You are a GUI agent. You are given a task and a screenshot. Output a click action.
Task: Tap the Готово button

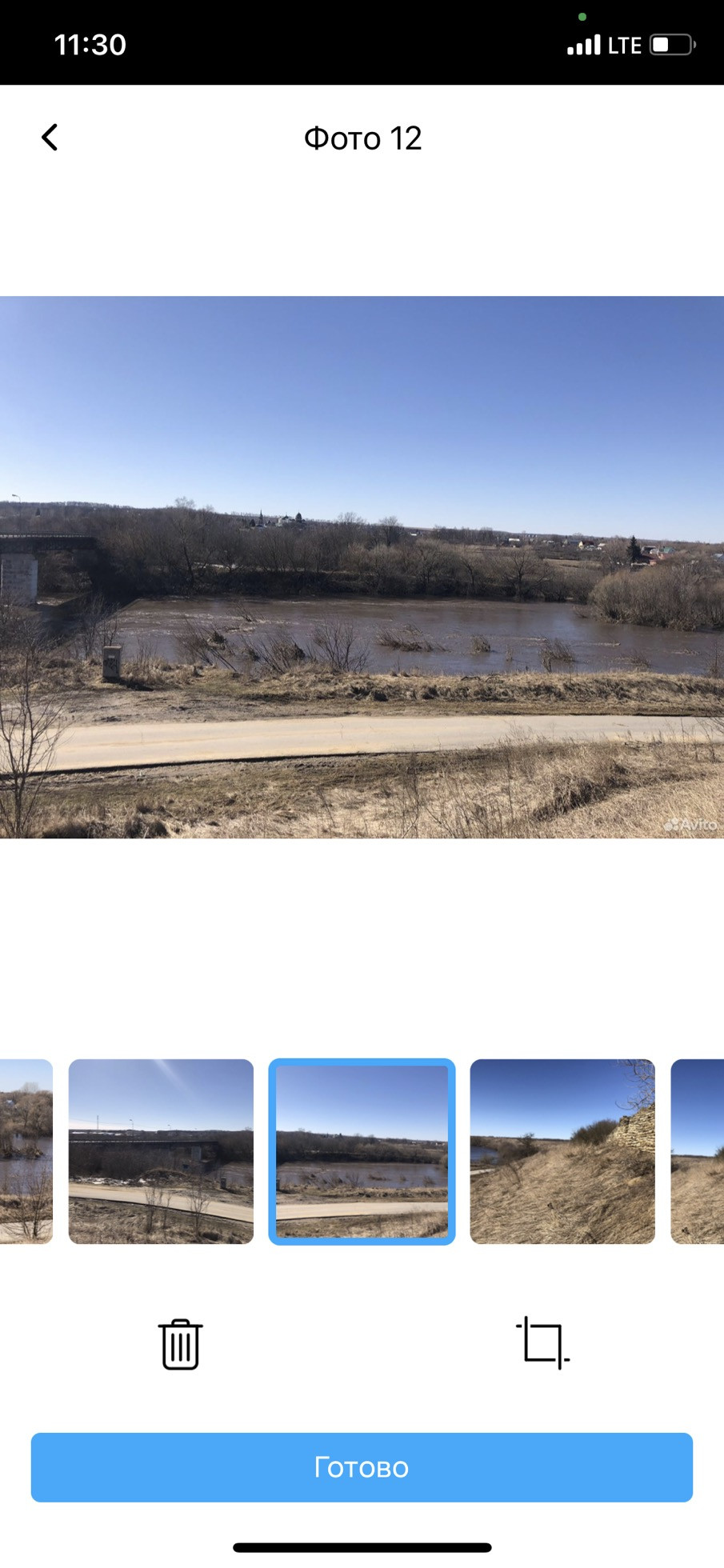pos(362,1467)
